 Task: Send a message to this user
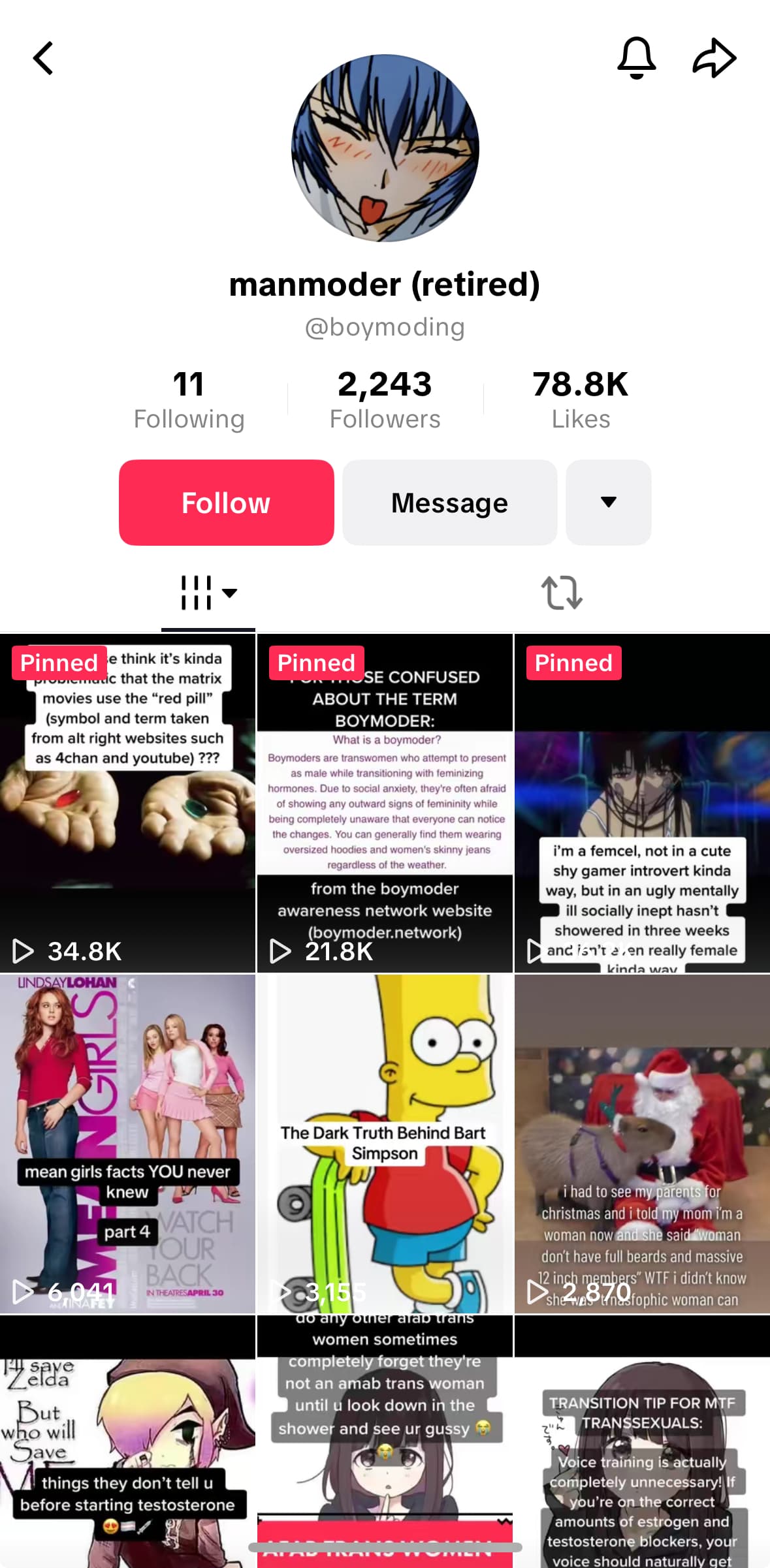(x=449, y=503)
